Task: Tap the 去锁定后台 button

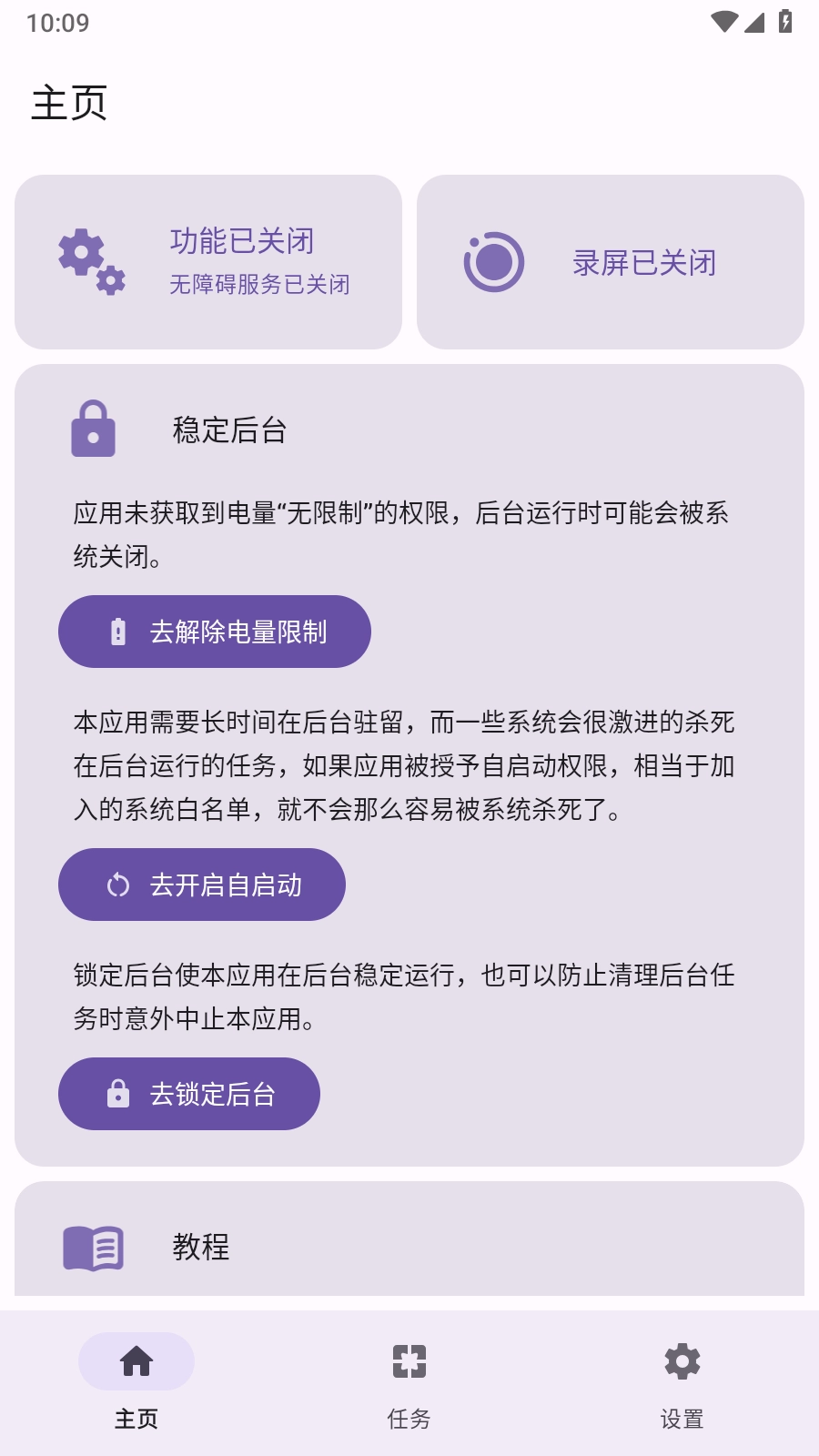Action: coord(188,1094)
